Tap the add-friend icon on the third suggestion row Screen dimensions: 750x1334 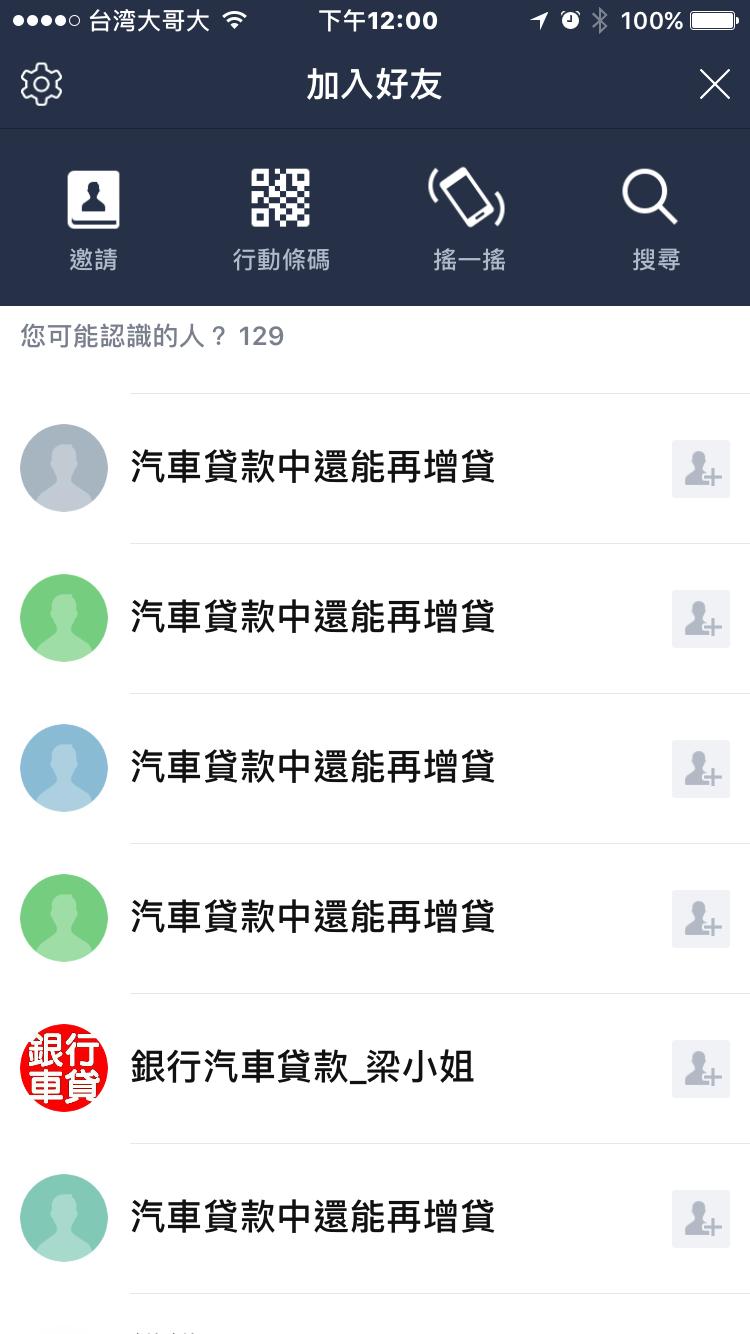click(700, 768)
